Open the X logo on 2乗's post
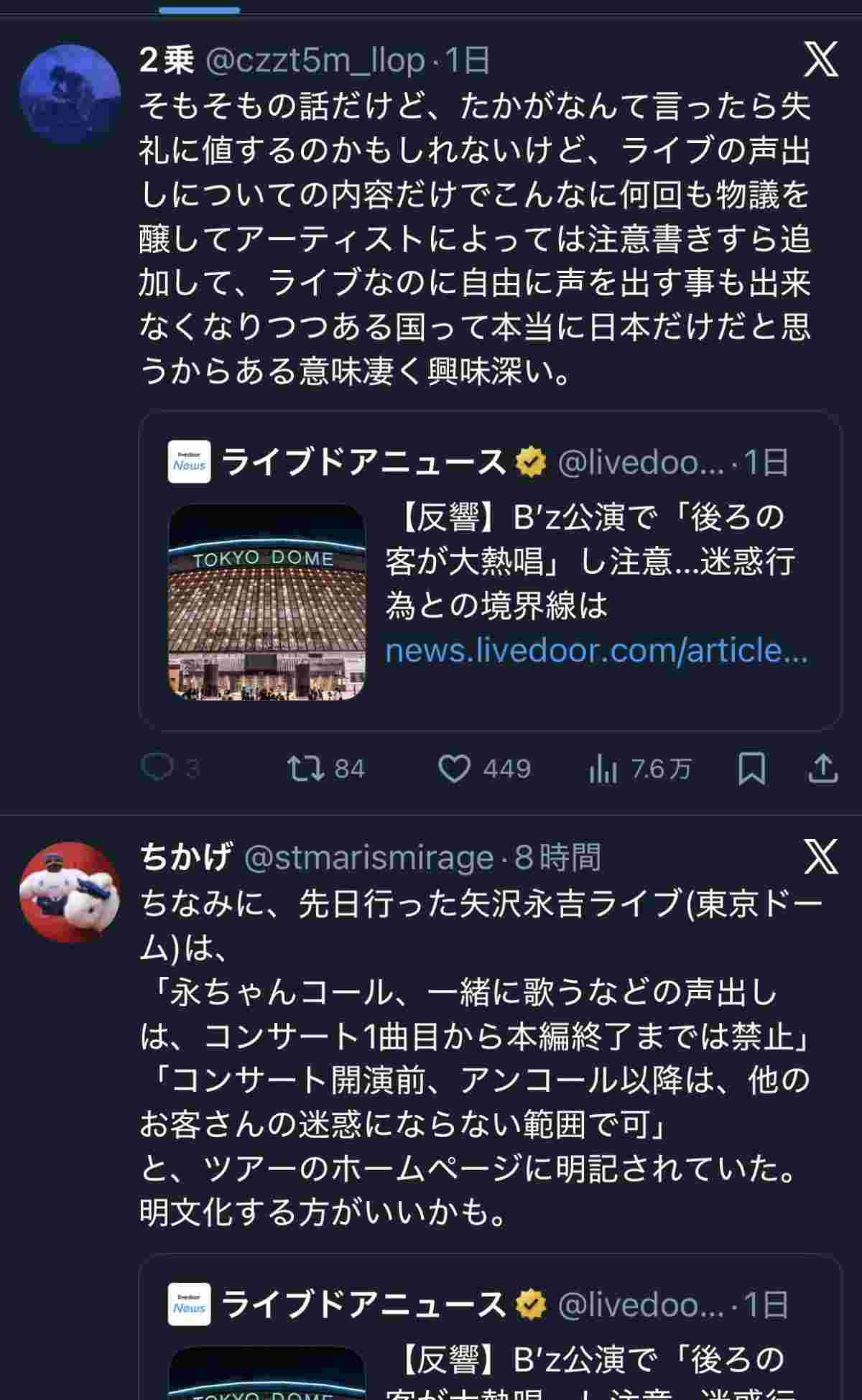 820,60
